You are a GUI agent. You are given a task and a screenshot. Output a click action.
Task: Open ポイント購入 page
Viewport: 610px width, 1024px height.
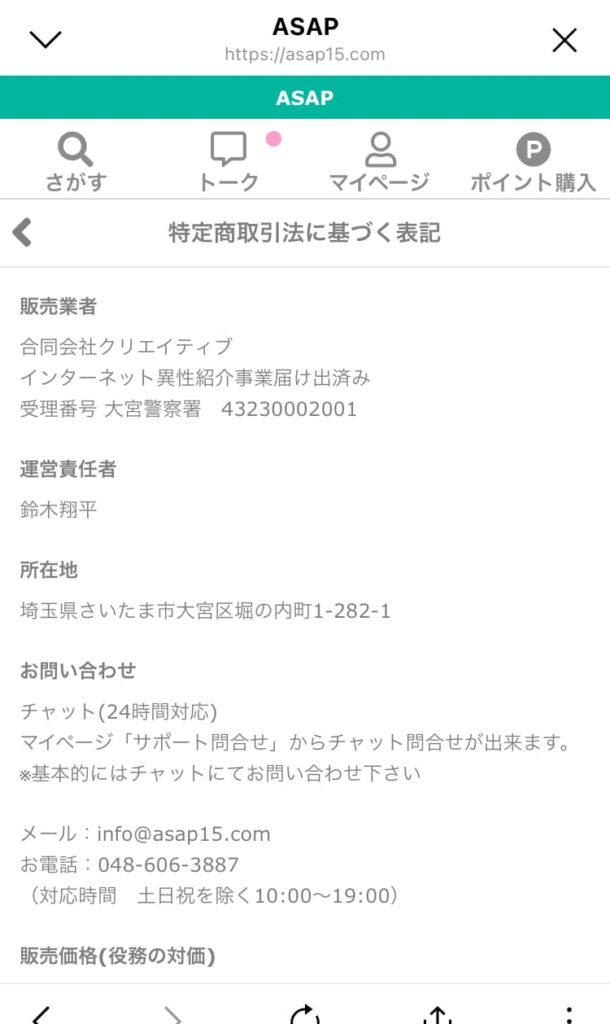533,163
